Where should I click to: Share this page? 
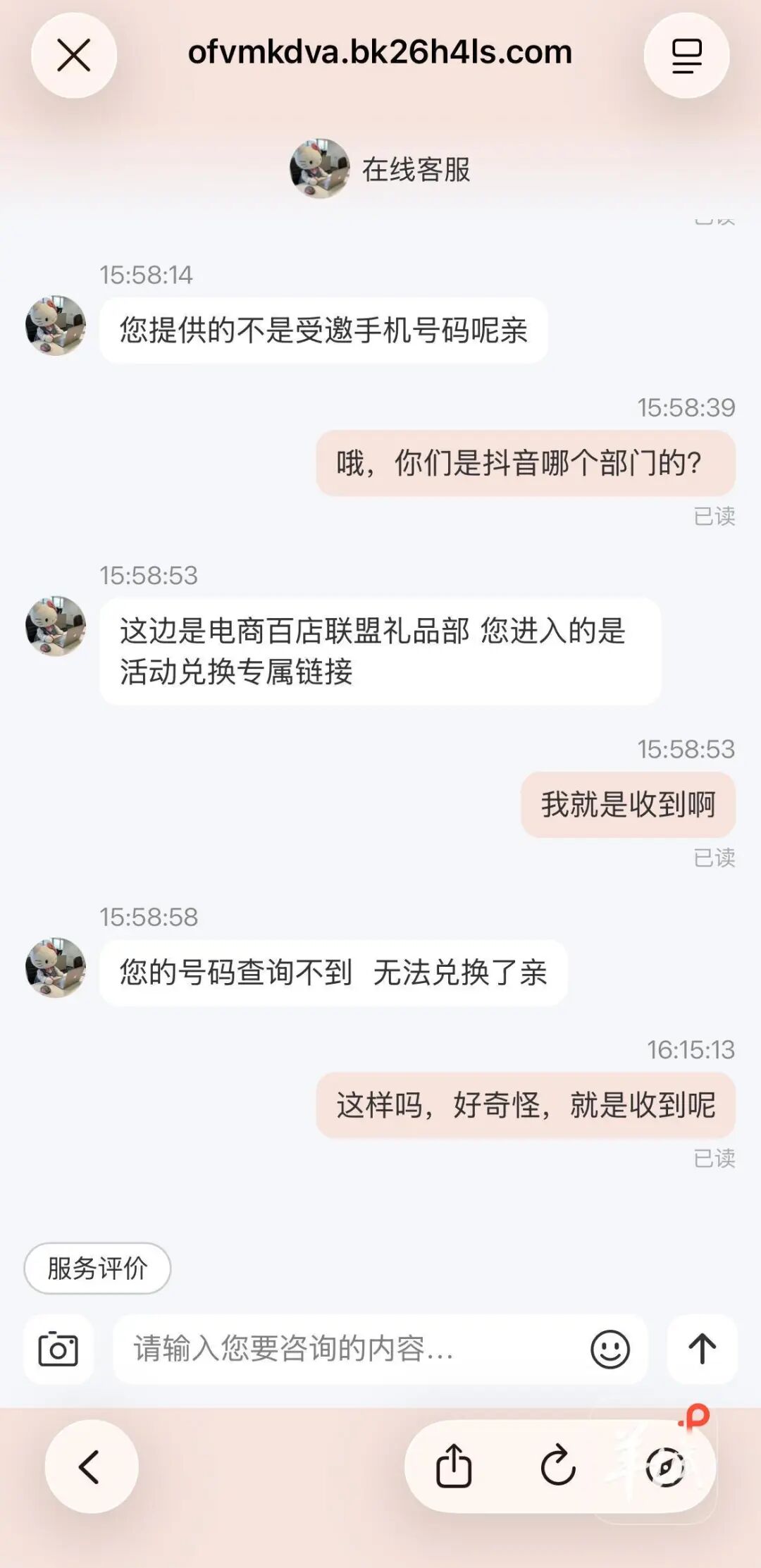(x=454, y=1467)
